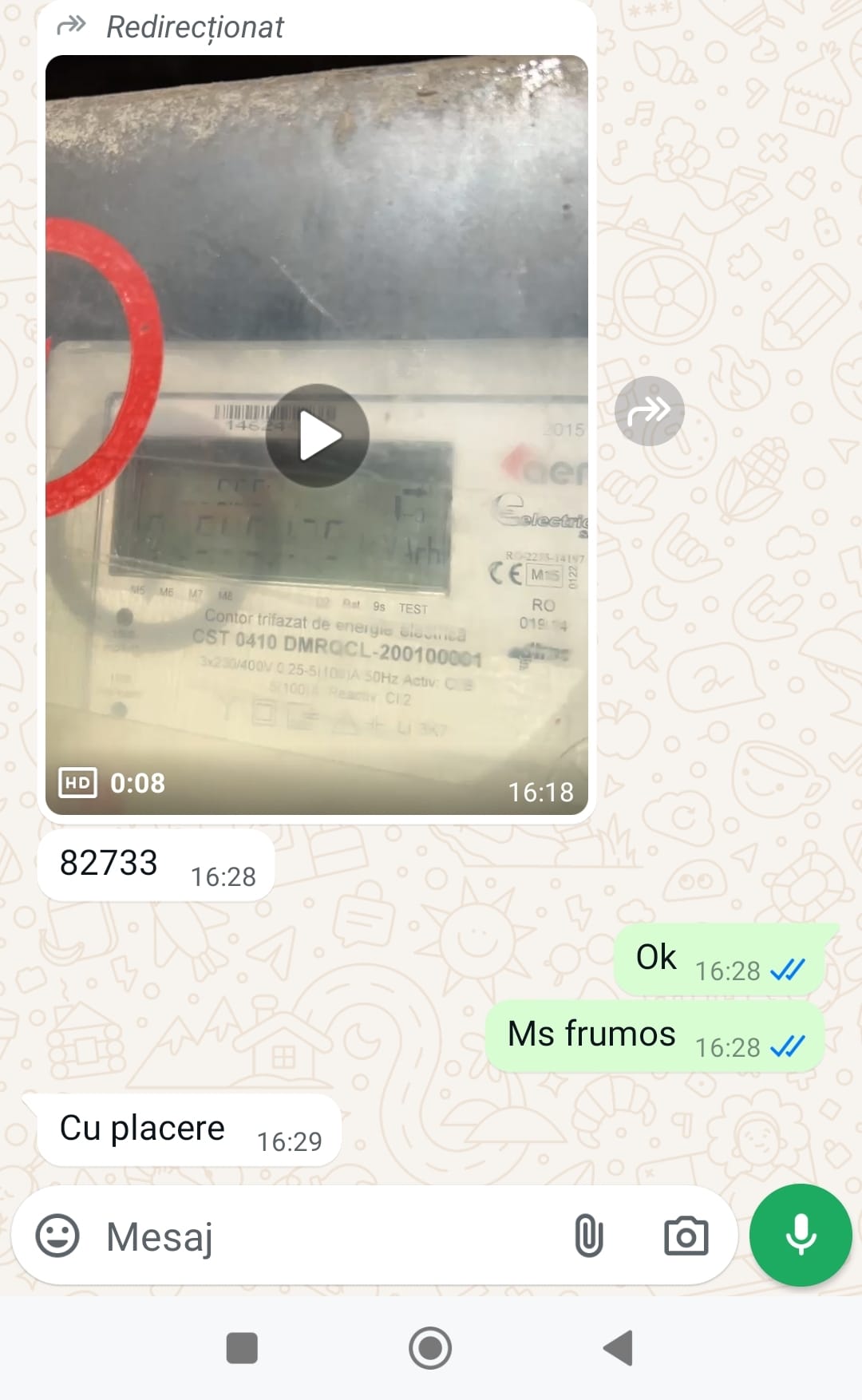Tap the green microphone voice message button
The height and width of the screenshot is (1400, 862).
801,1235
